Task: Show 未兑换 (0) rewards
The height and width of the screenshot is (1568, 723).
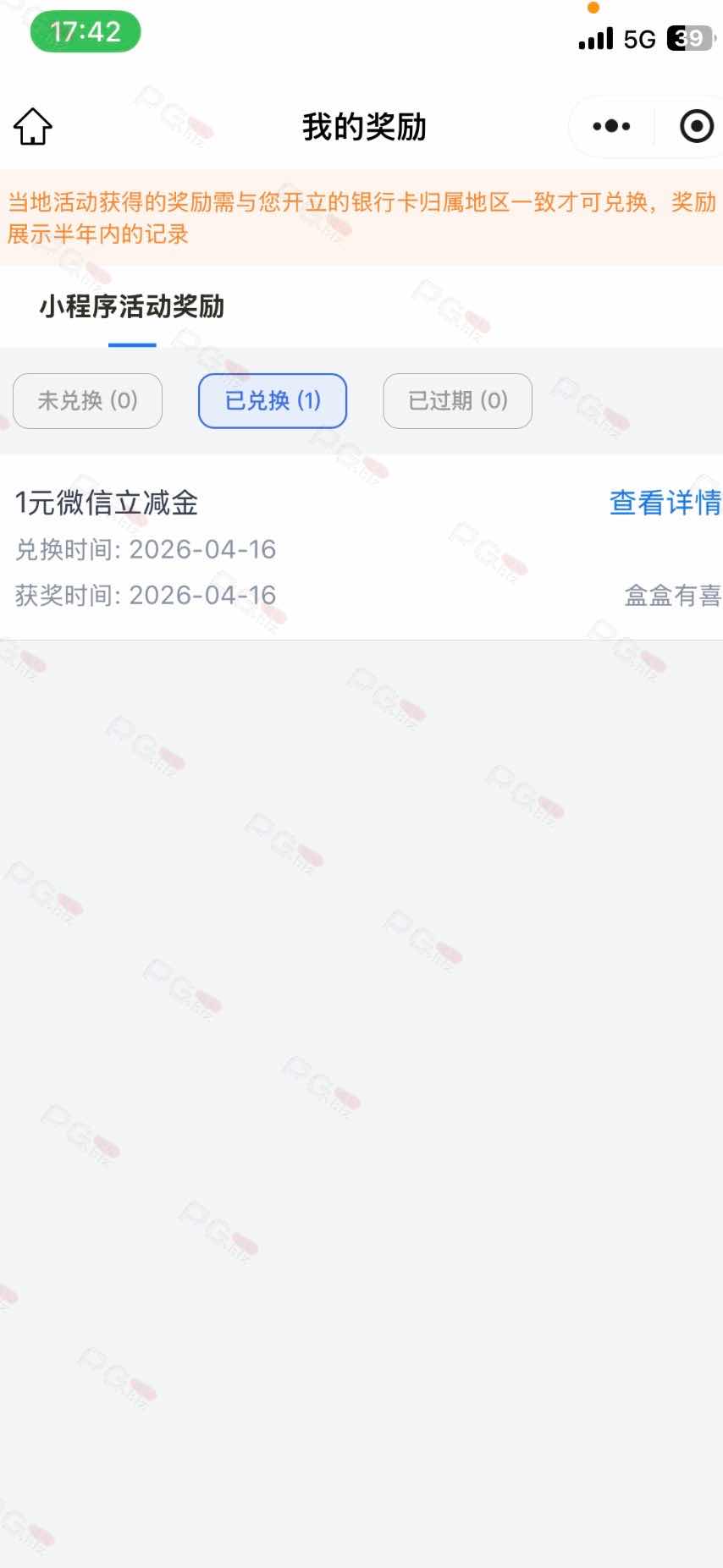Action: click(x=87, y=401)
